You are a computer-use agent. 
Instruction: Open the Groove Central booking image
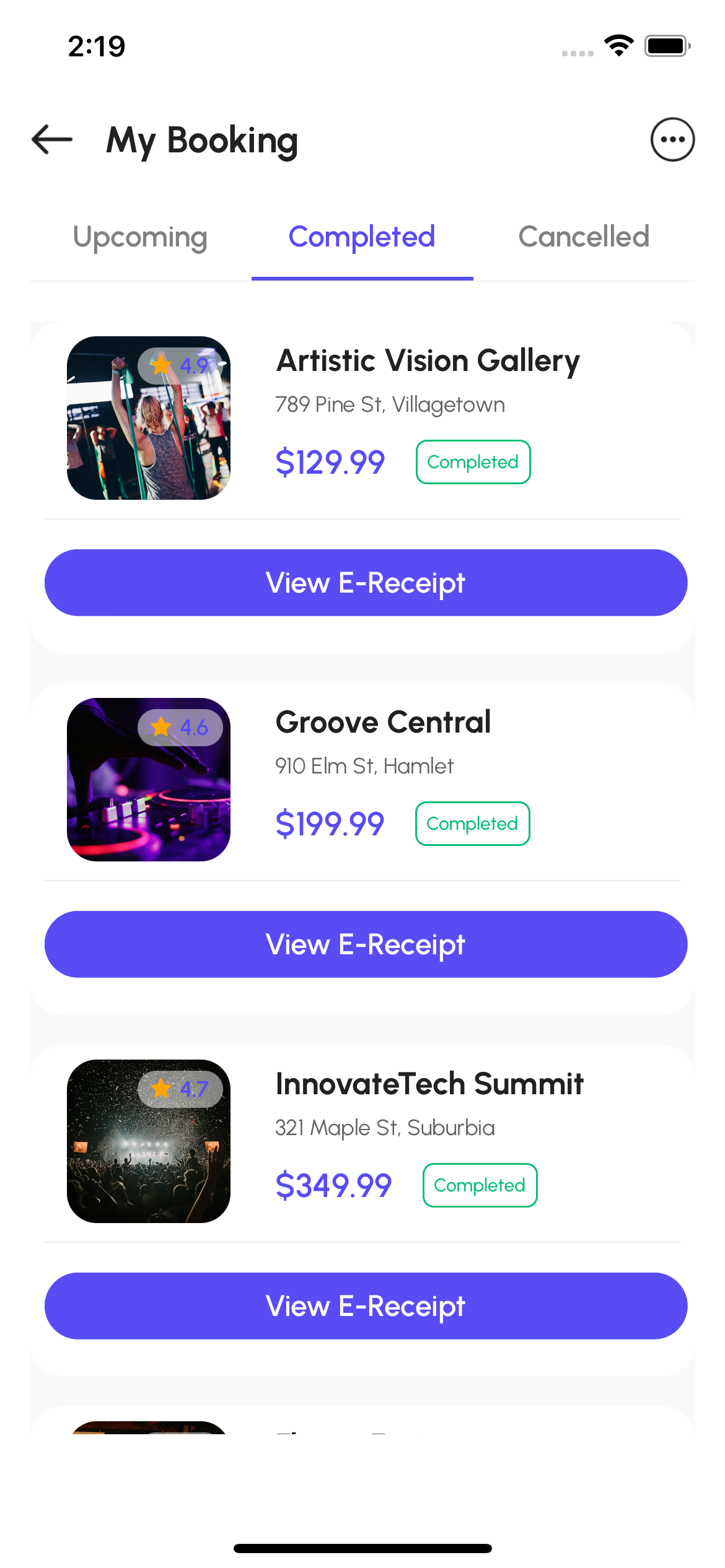[149, 780]
